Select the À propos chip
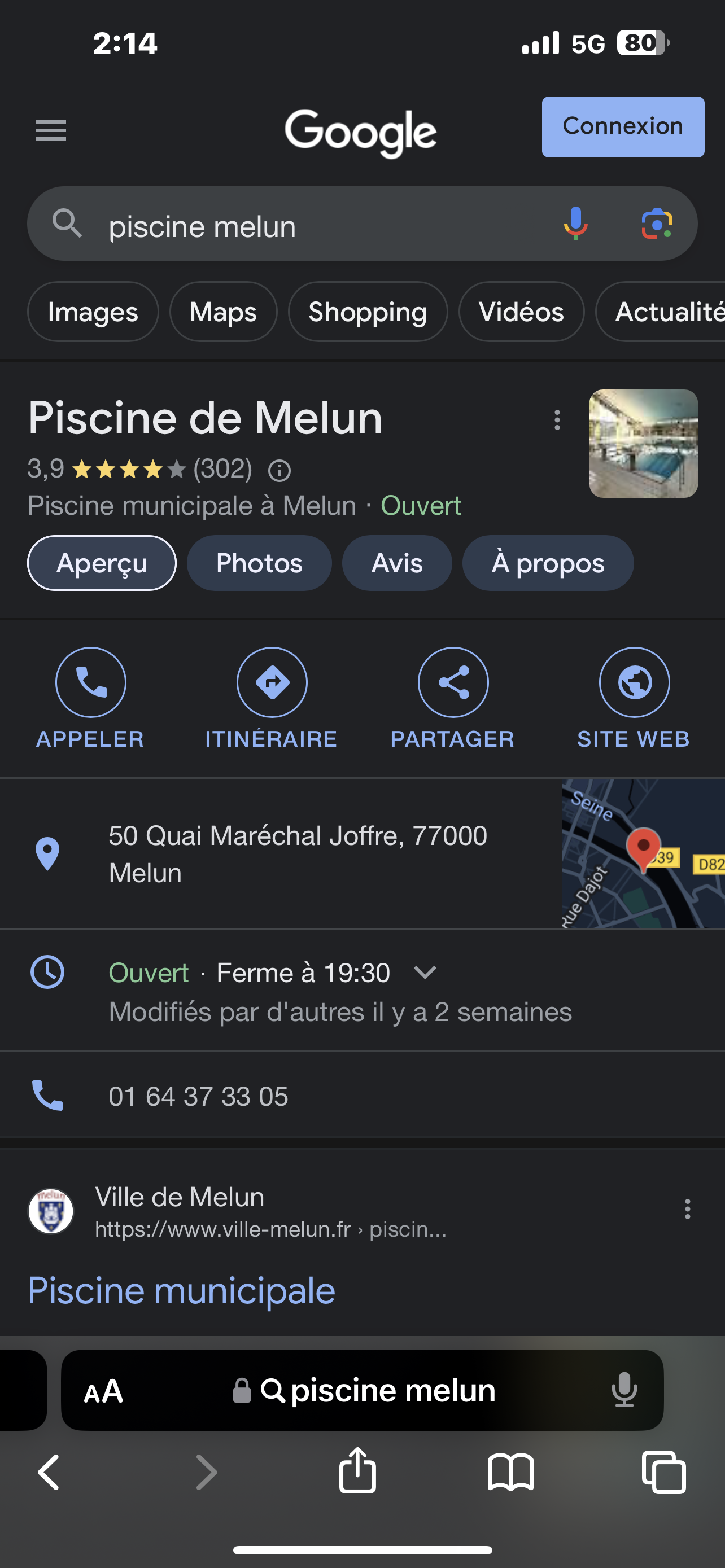725x1568 pixels. [x=547, y=563]
